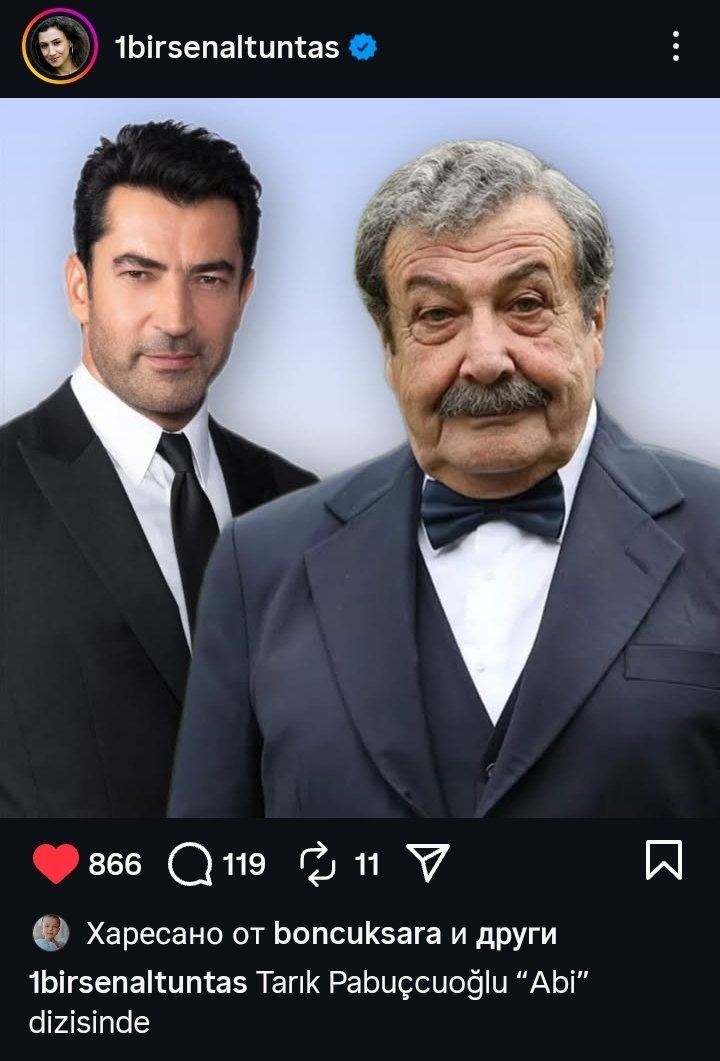Share the post via paper plane icon
This screenshot has height=1061, width=720.
pyautogui.click(x=428, y=863)
